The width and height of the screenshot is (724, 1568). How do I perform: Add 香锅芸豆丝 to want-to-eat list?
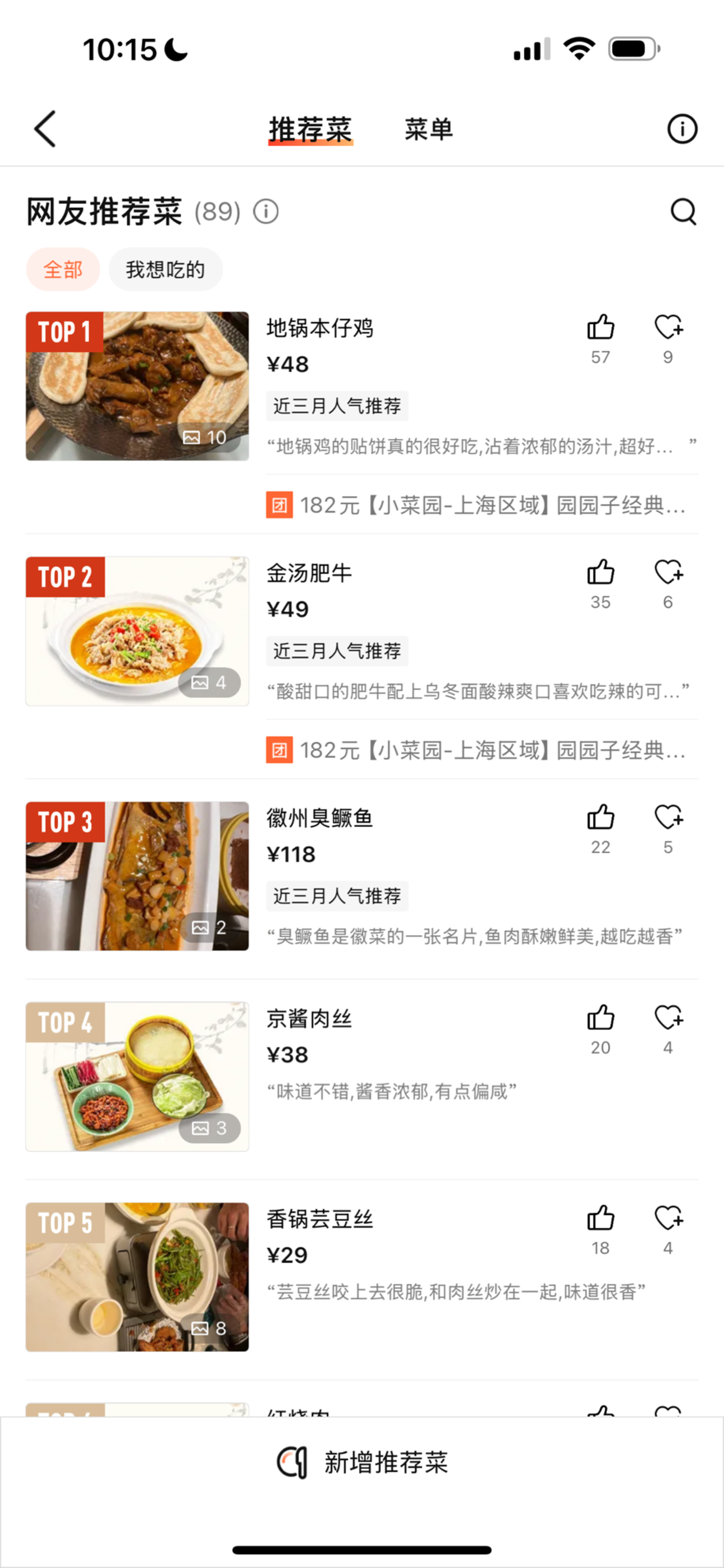(669, 1219)
